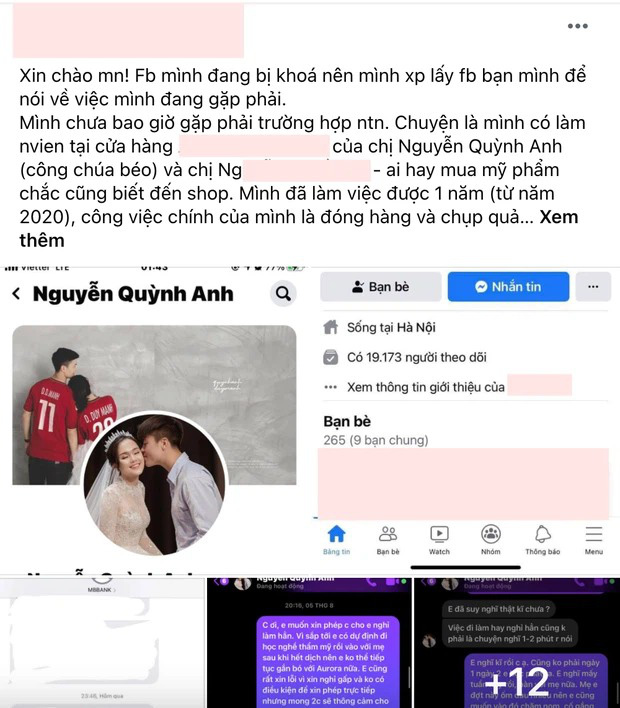This screenshot has width=620, height=708.
Task: Open the photo showing Nguyễn Quỳnh Anh's profile
Action: pyautogui.click(x=155, y=418)
